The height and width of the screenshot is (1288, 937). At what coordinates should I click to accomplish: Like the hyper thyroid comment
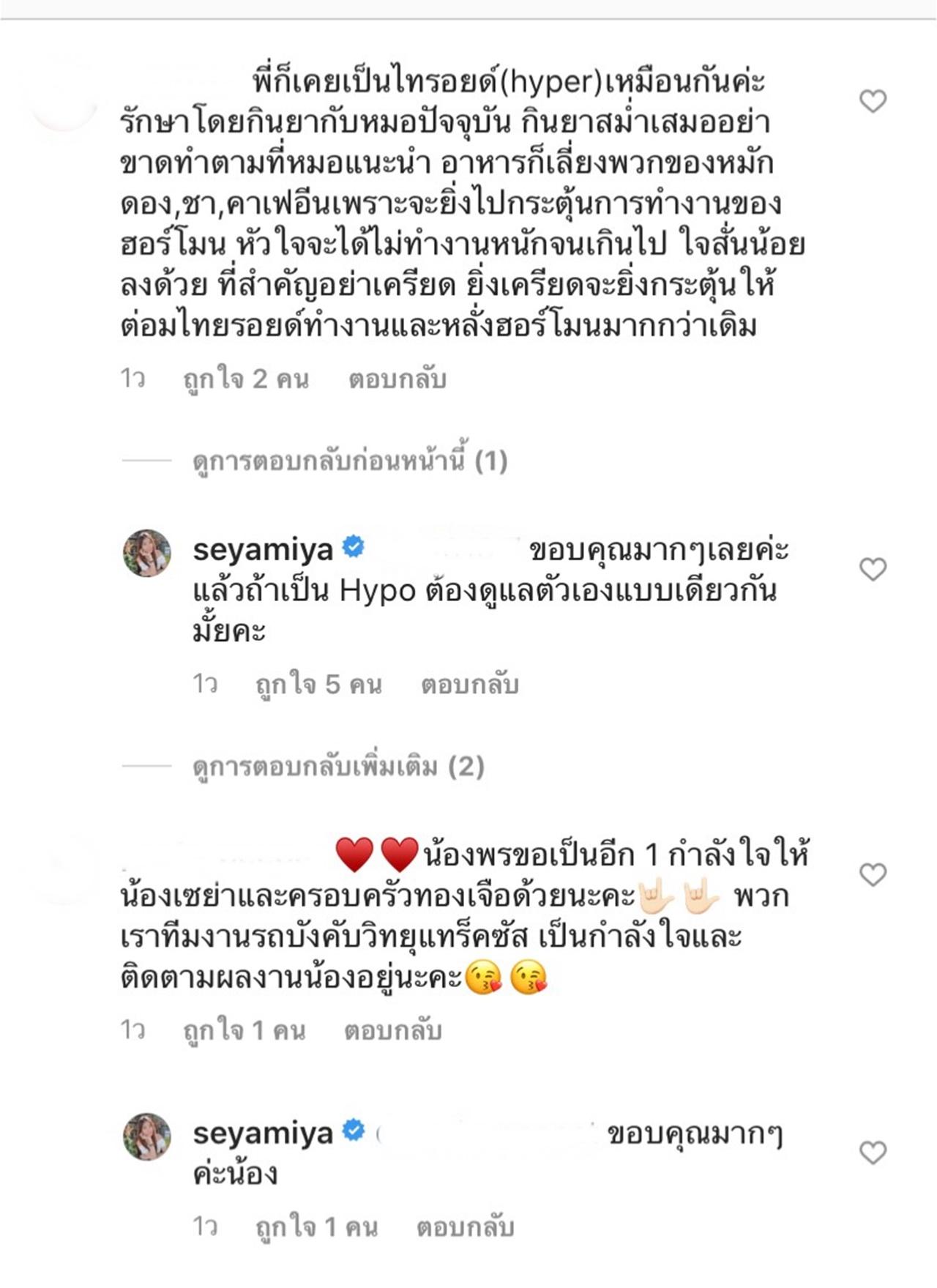coord(873,101)
